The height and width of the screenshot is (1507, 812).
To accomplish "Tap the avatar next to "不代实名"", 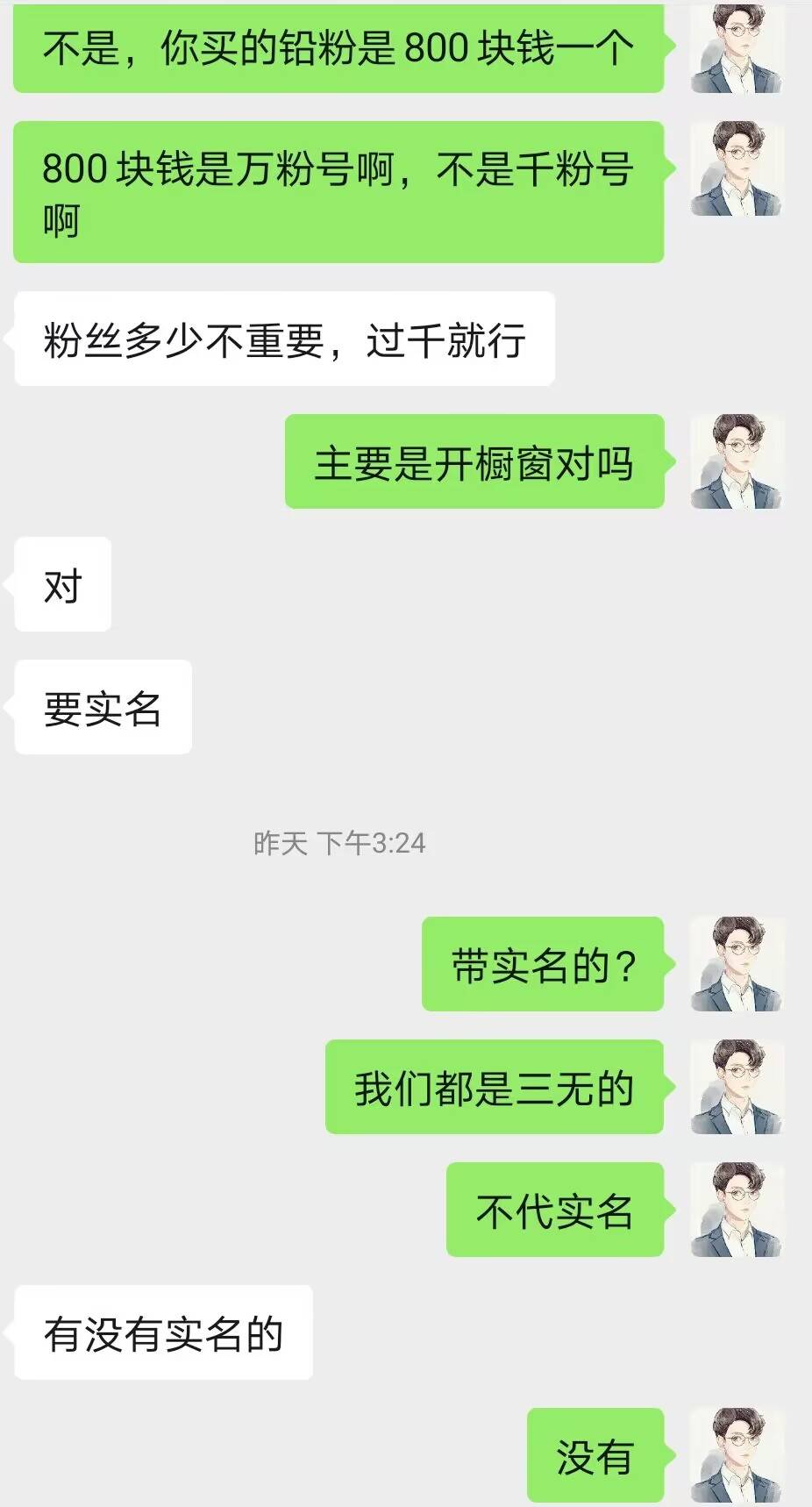I will [x=737, y=1210].
